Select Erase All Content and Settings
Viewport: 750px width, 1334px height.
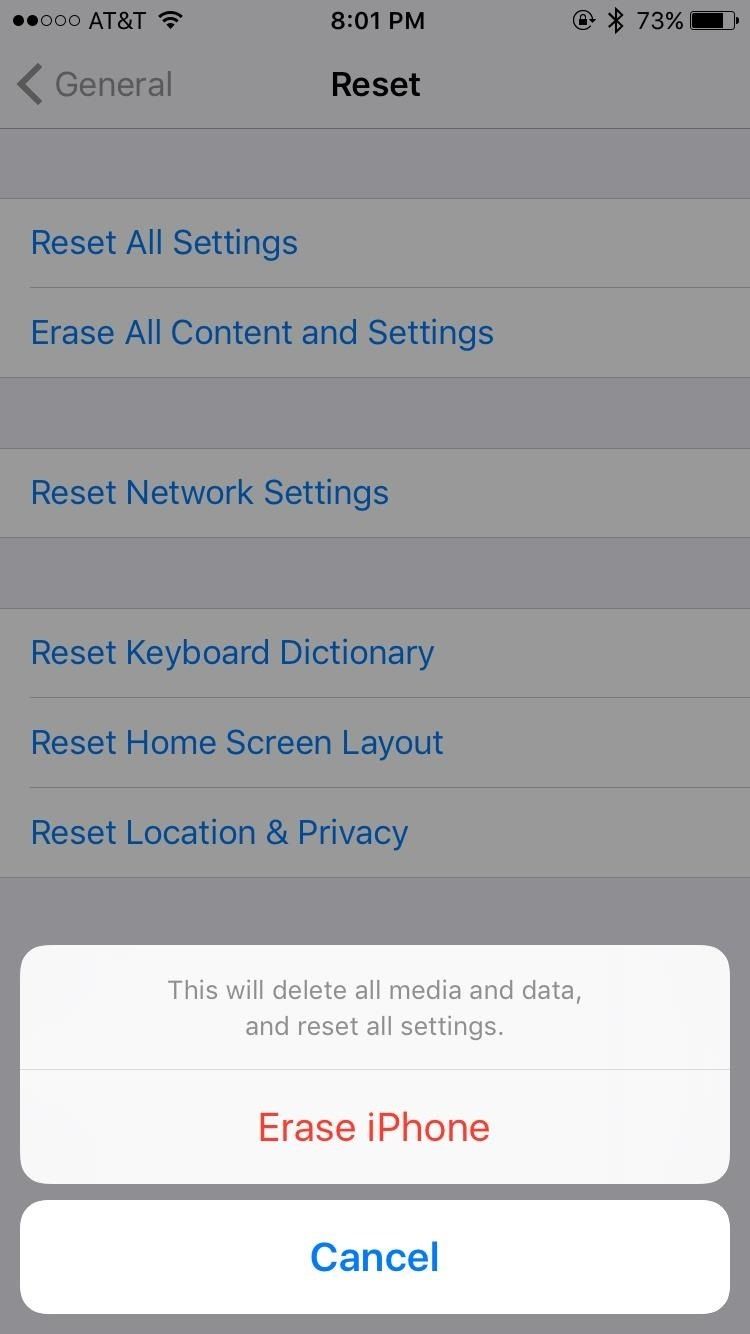point(262,332)
